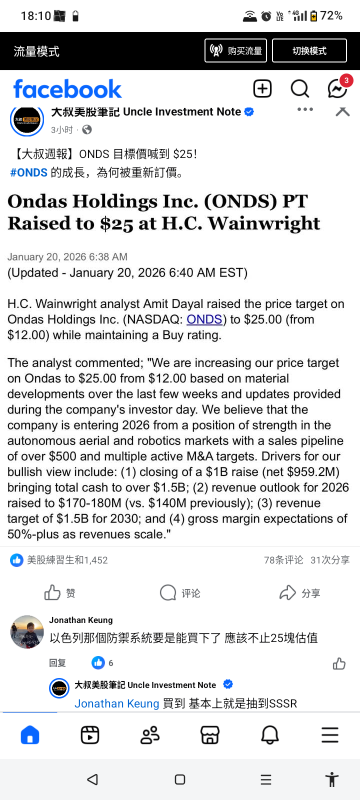Switch to the Friends tab
360x800 pixels.
tap(150, 735)
